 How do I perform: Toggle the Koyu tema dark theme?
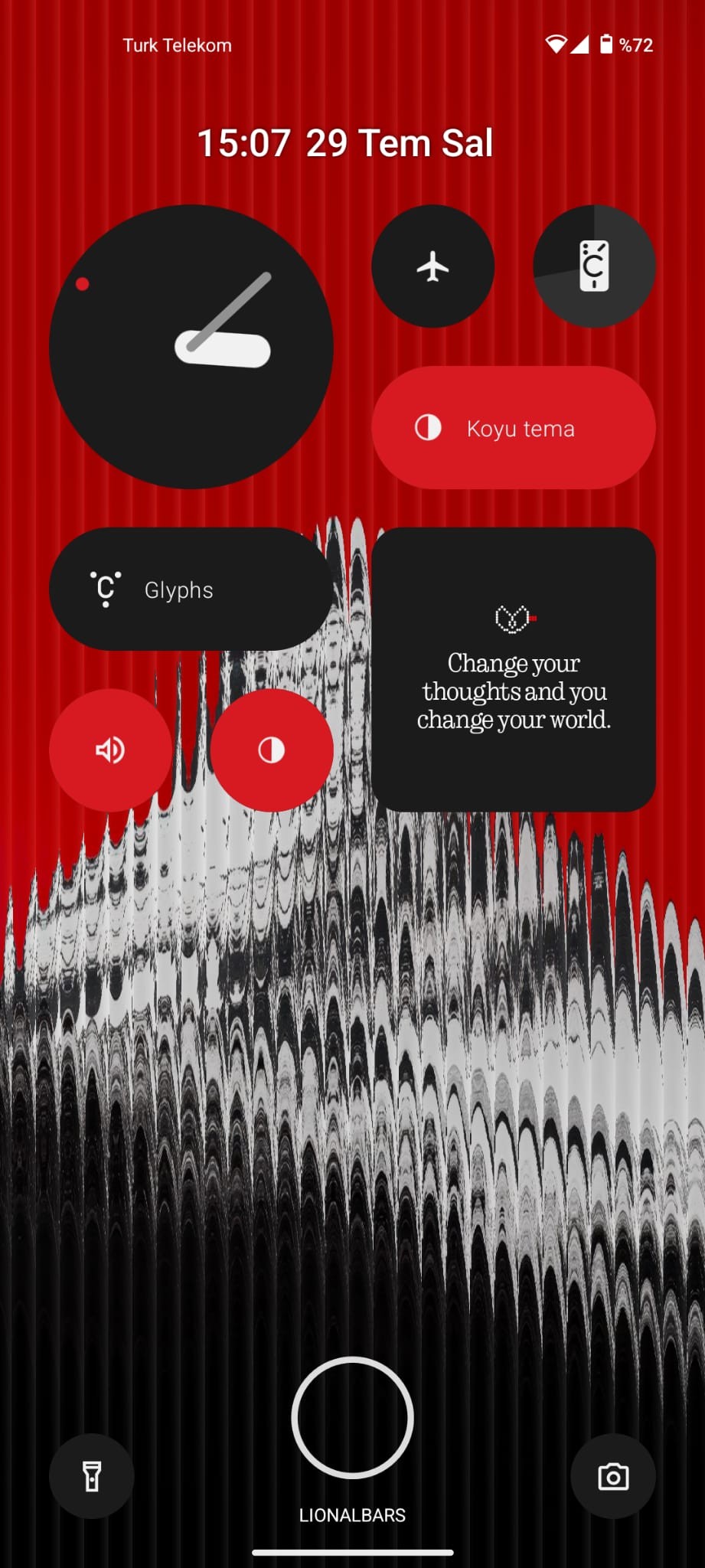pos(513,428)
